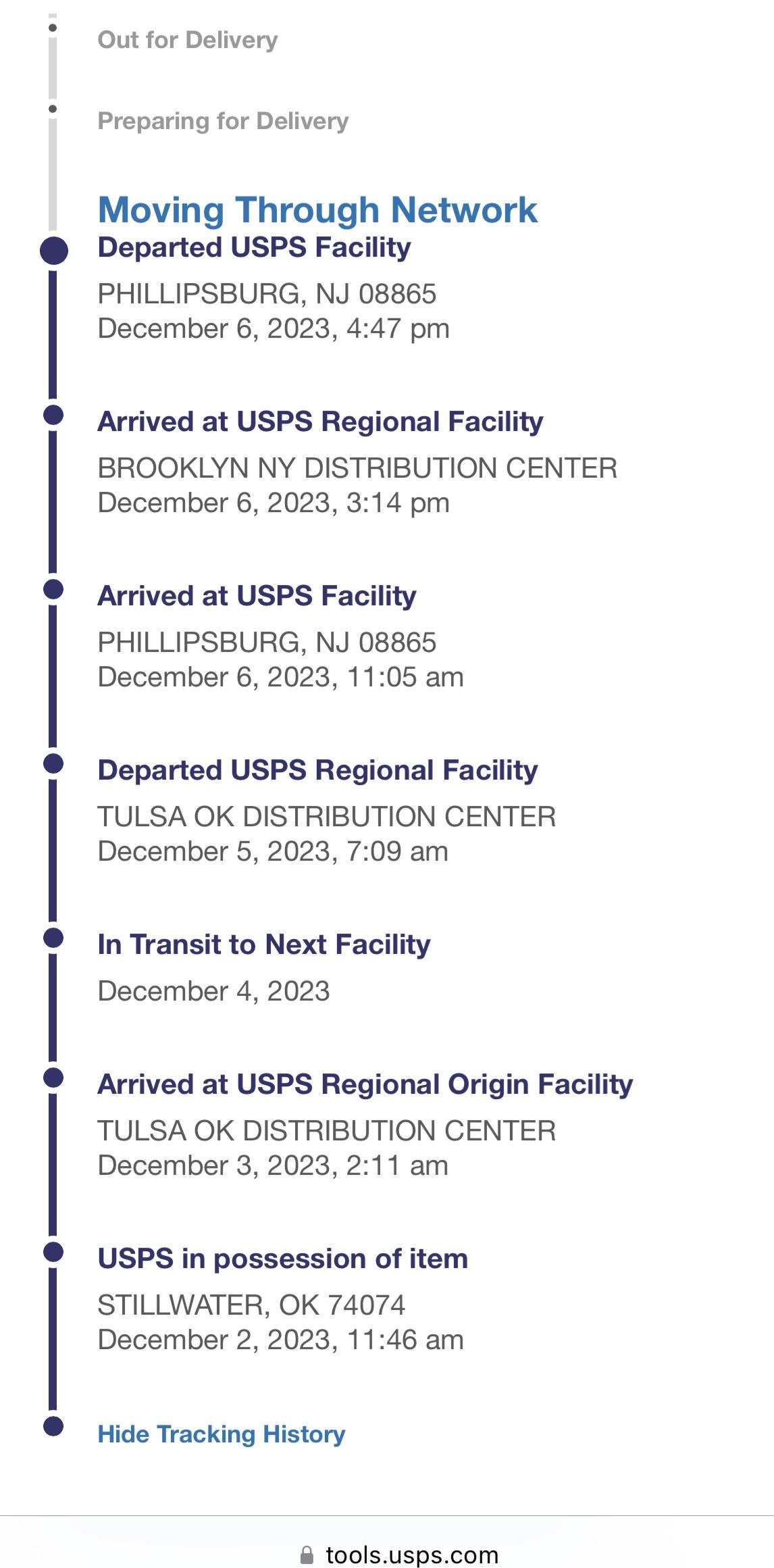
Task: Tap Hide Tracking History link
Action: point(221,1433)
